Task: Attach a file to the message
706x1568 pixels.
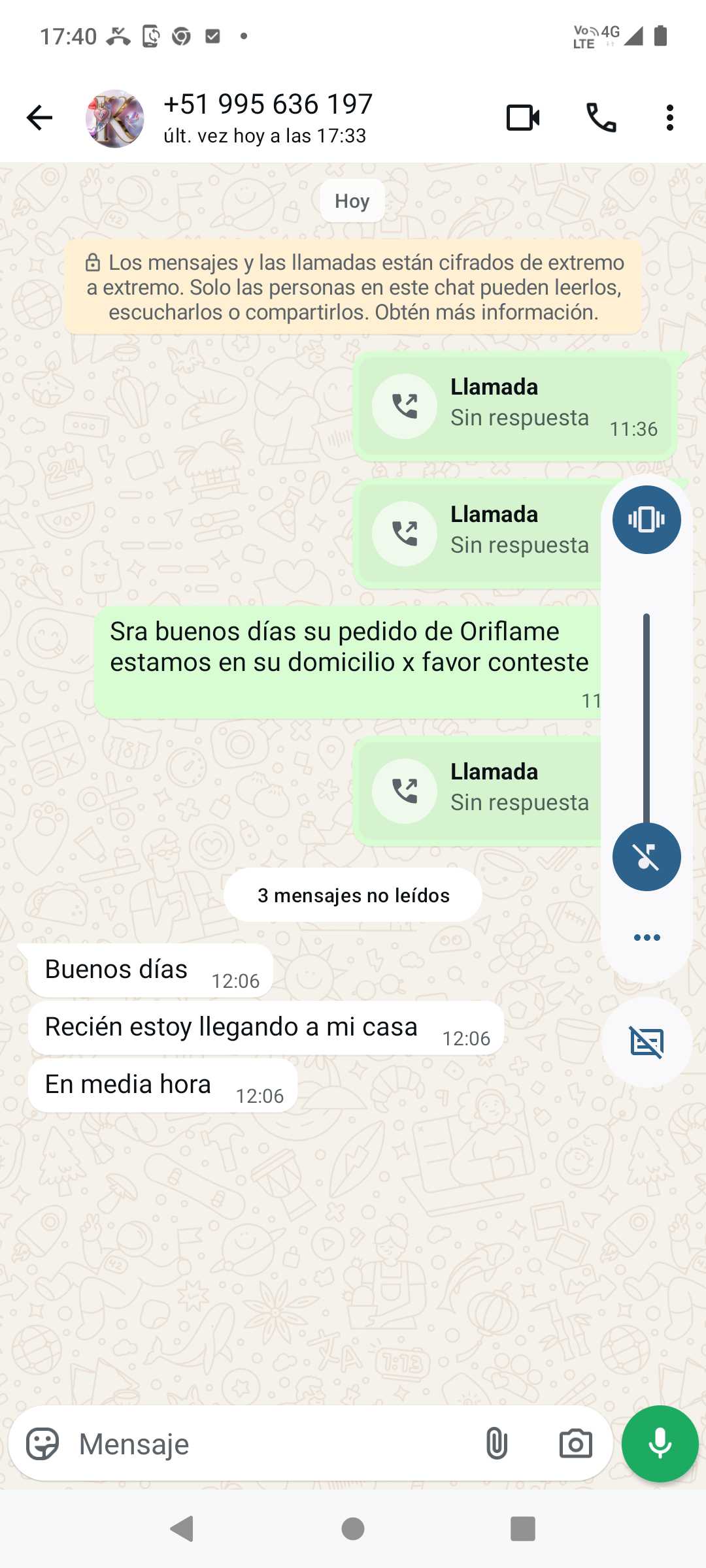Action: pyautogui.click(x=497, y=1444)
